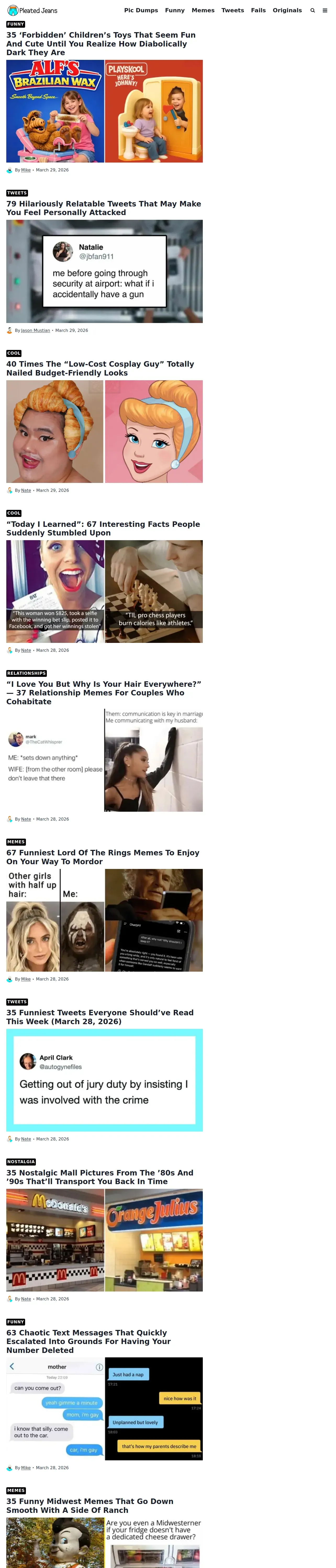Read the Low-Cost Cosplay Guy article

(x=100, y=368)
